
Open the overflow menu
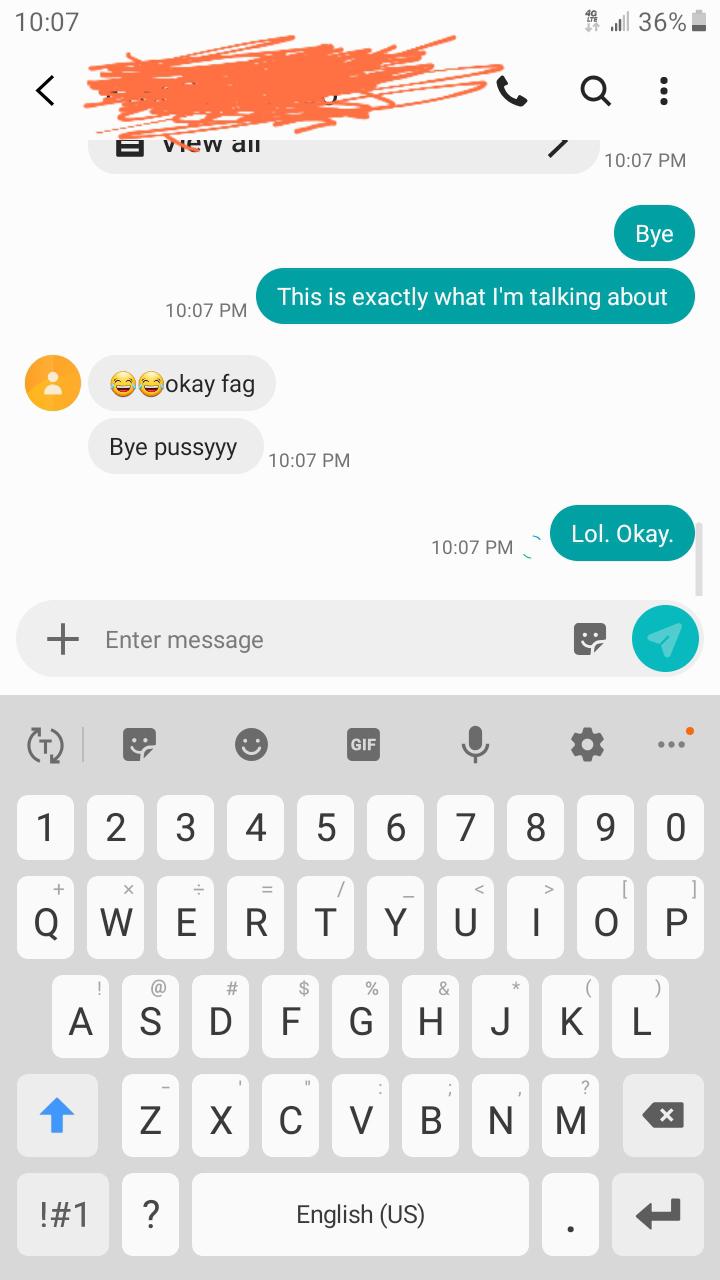(x=663, y=91)
